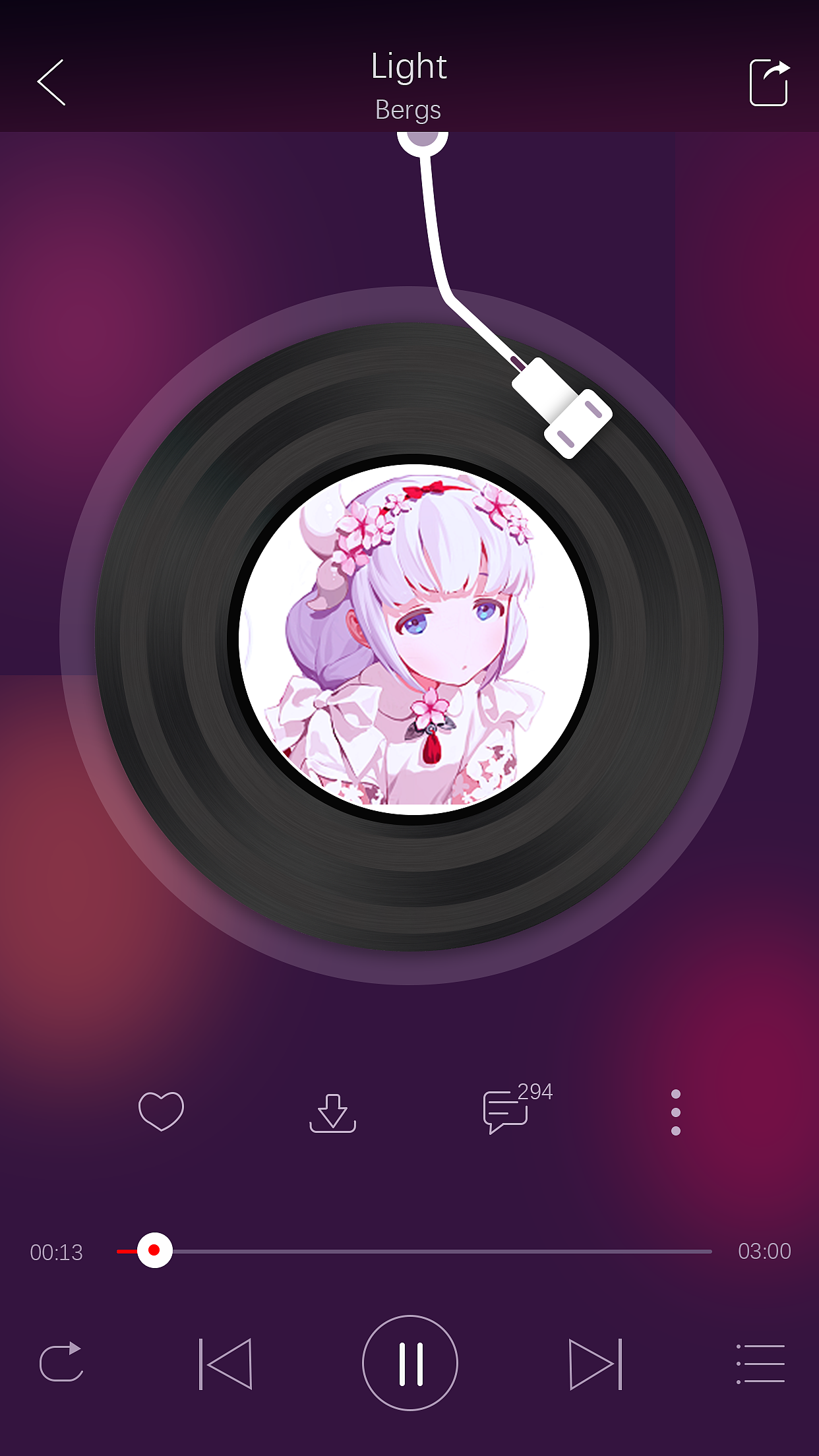819x1456 pixels.
Task: Open the more options menu
Action: pos(675,1111)
